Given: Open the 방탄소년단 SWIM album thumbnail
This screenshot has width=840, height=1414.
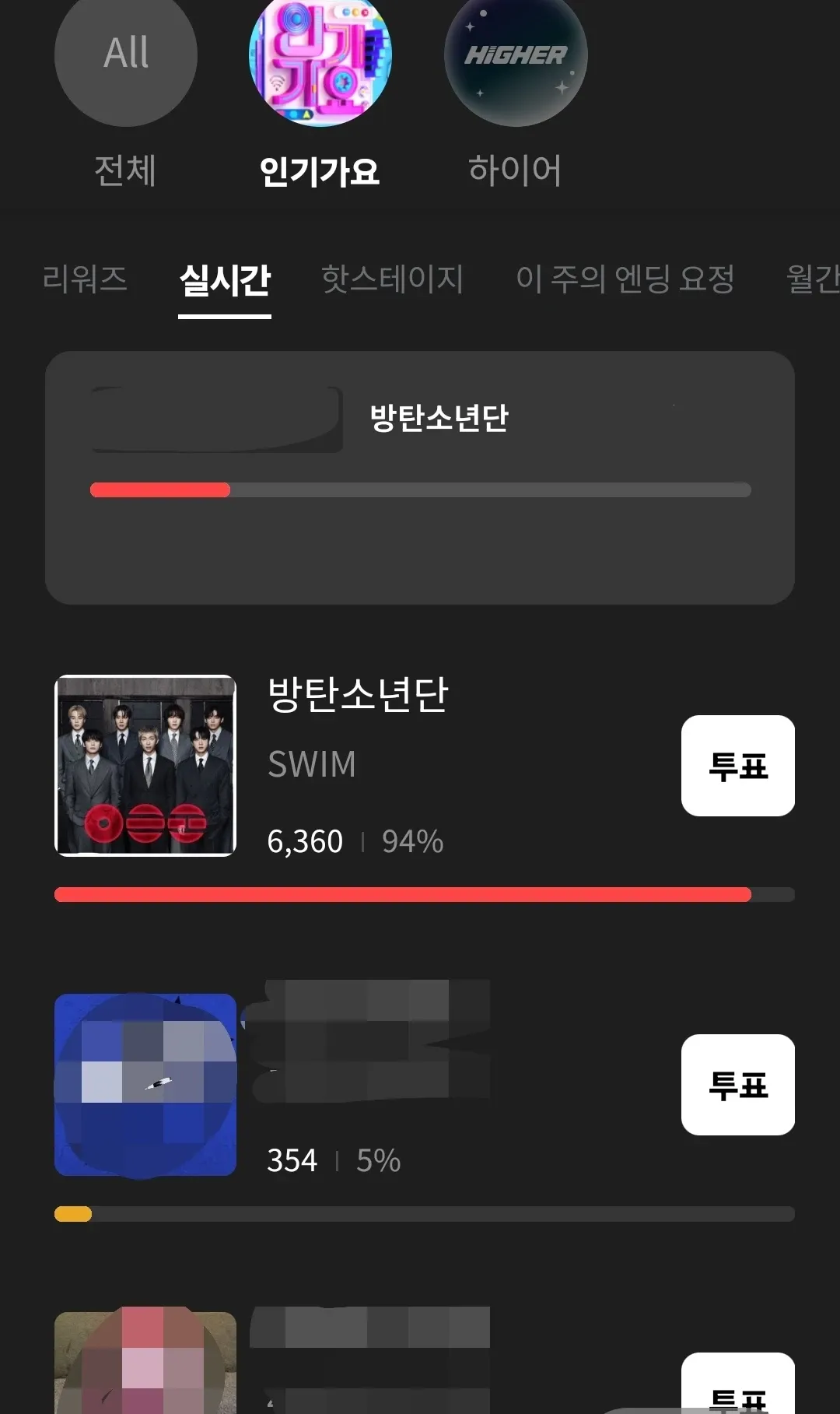Looking at the screenshot, I should [x=145, y=766].
